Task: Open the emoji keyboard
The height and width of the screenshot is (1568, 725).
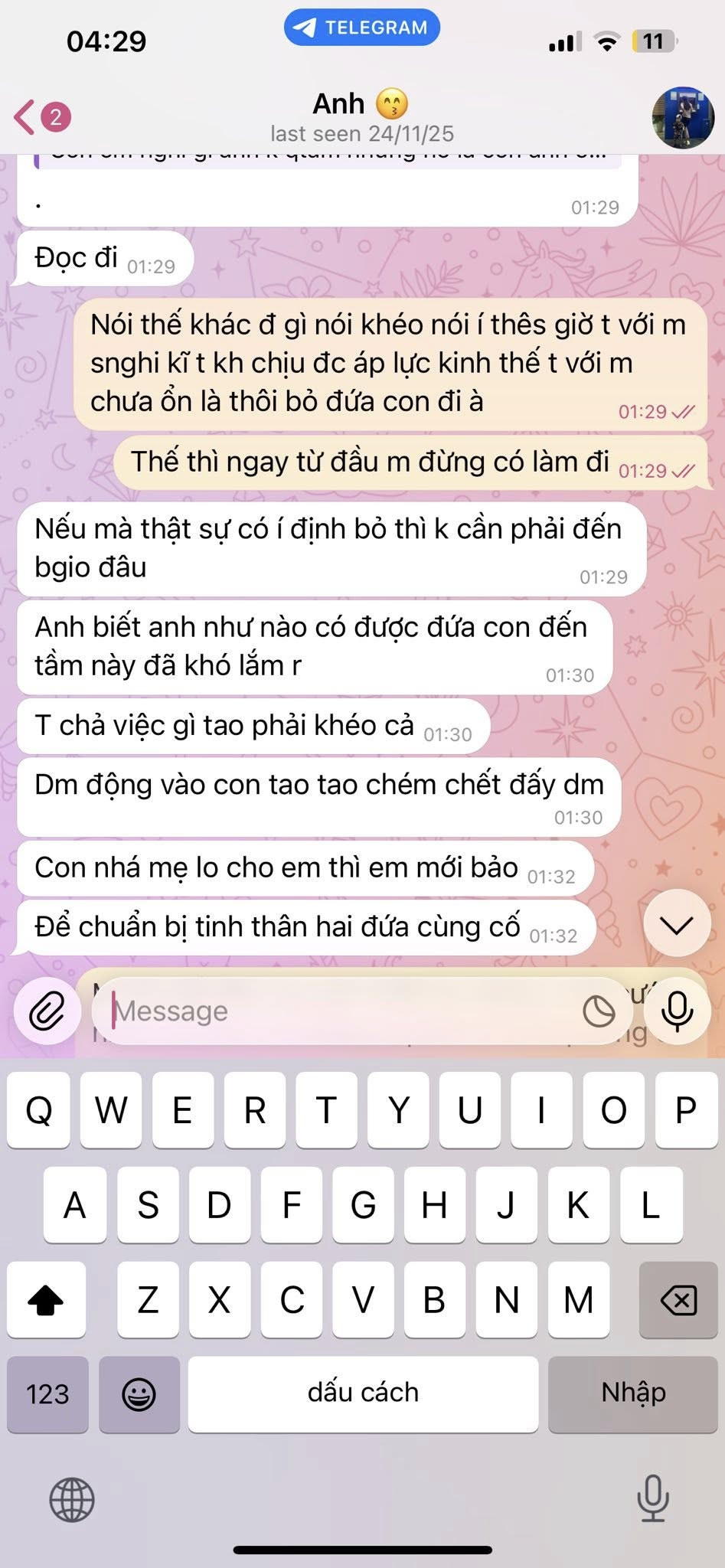Action: point(139,1394)
